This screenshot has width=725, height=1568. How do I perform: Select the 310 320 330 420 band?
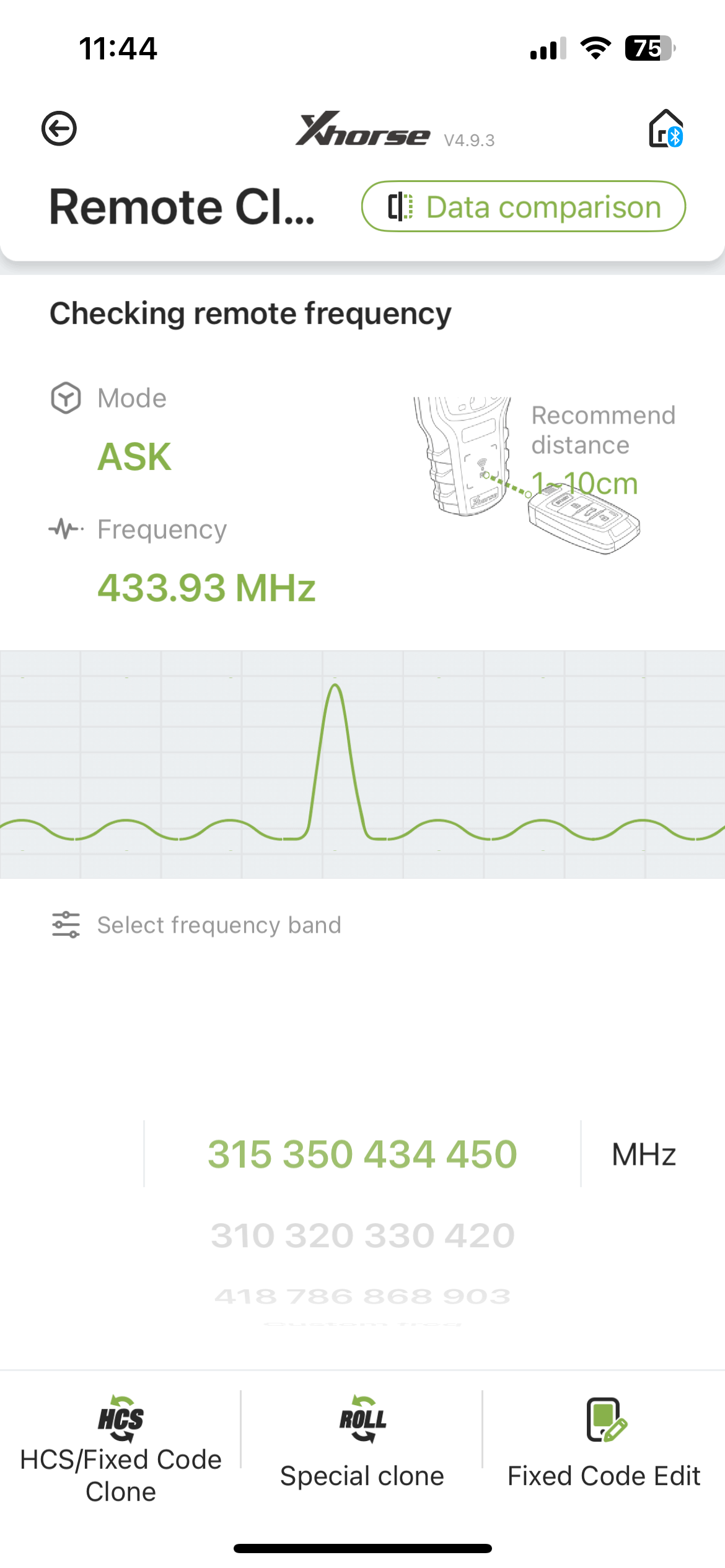tap(362, 1235)
